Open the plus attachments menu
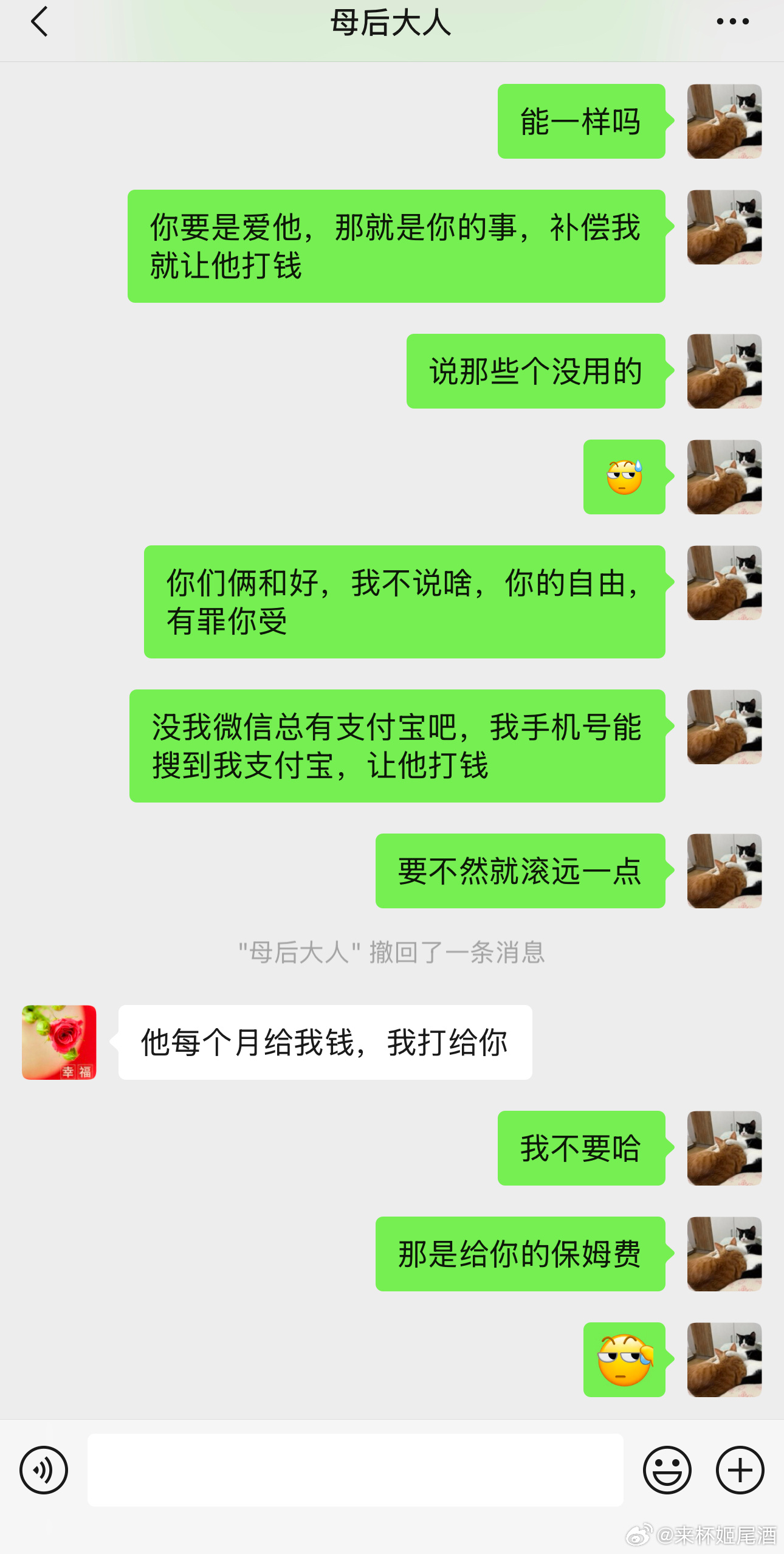 pyautogui.click(x=740, y=1470)
